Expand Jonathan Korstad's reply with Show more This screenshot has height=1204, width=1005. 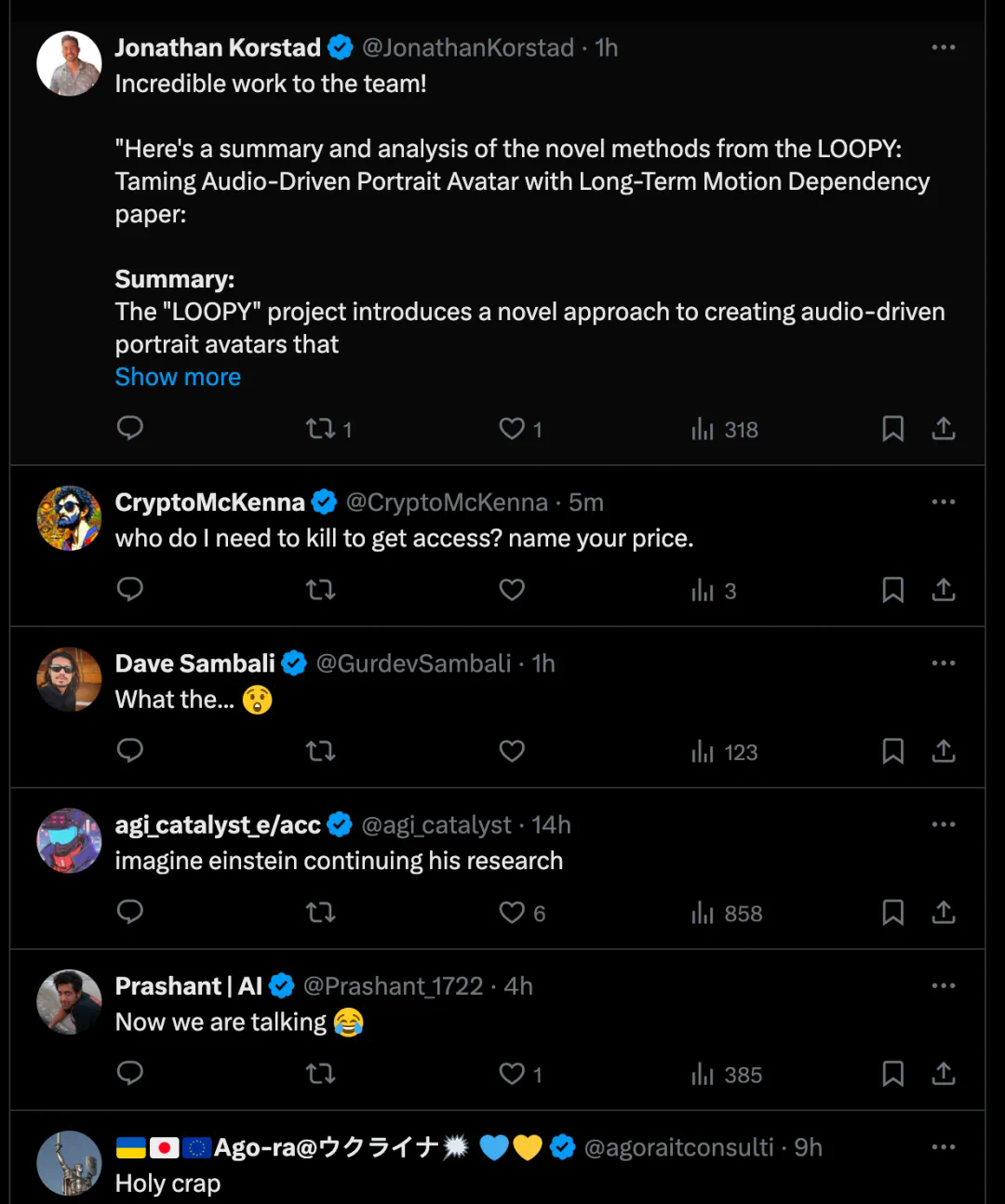(x=178, y=377)
